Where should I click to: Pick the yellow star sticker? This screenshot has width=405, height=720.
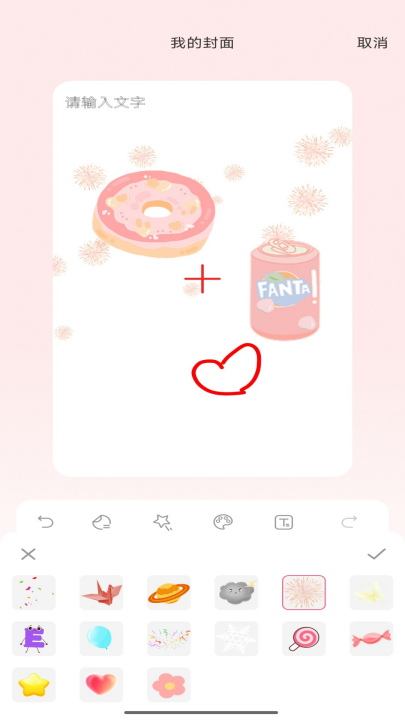coord(34,685)
